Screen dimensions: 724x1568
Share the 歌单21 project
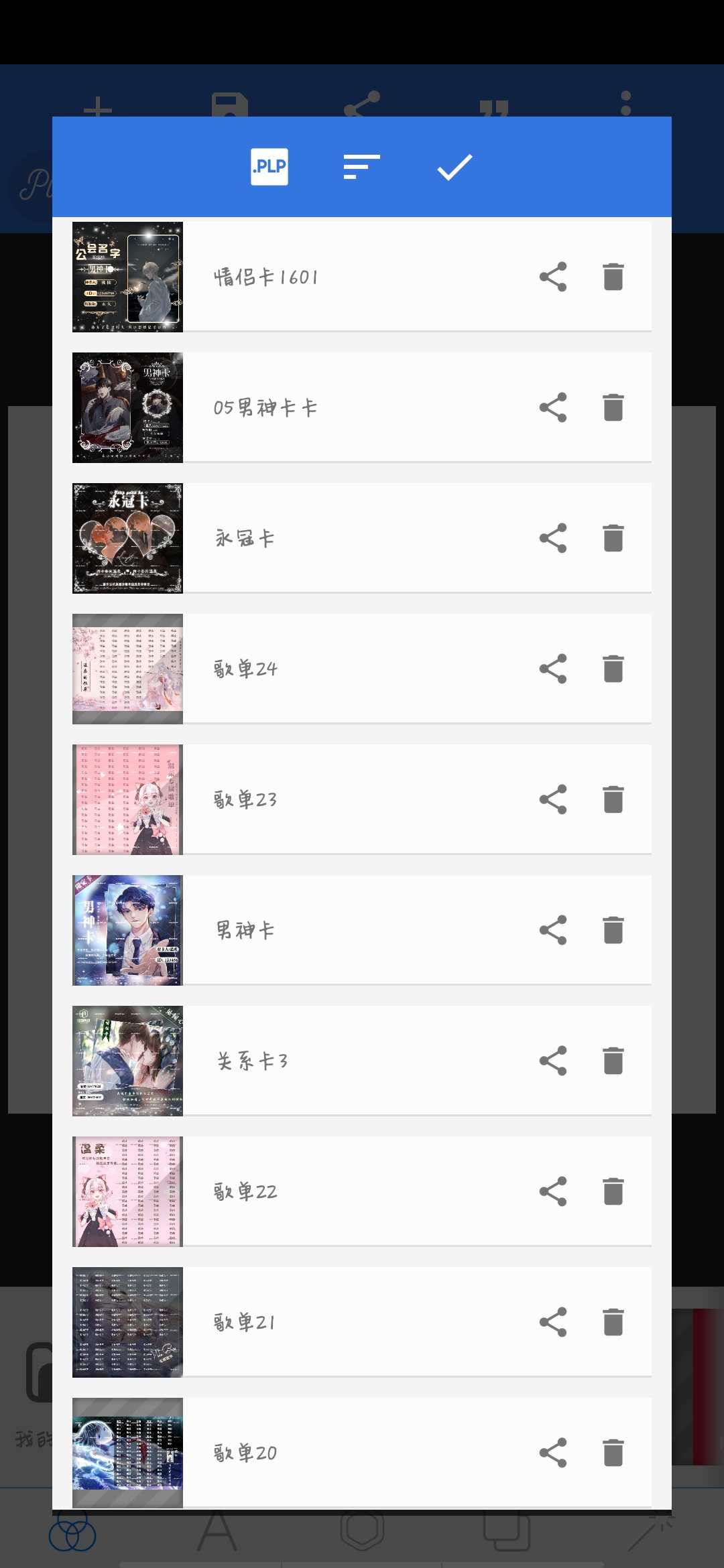[x=553, y=1322]
